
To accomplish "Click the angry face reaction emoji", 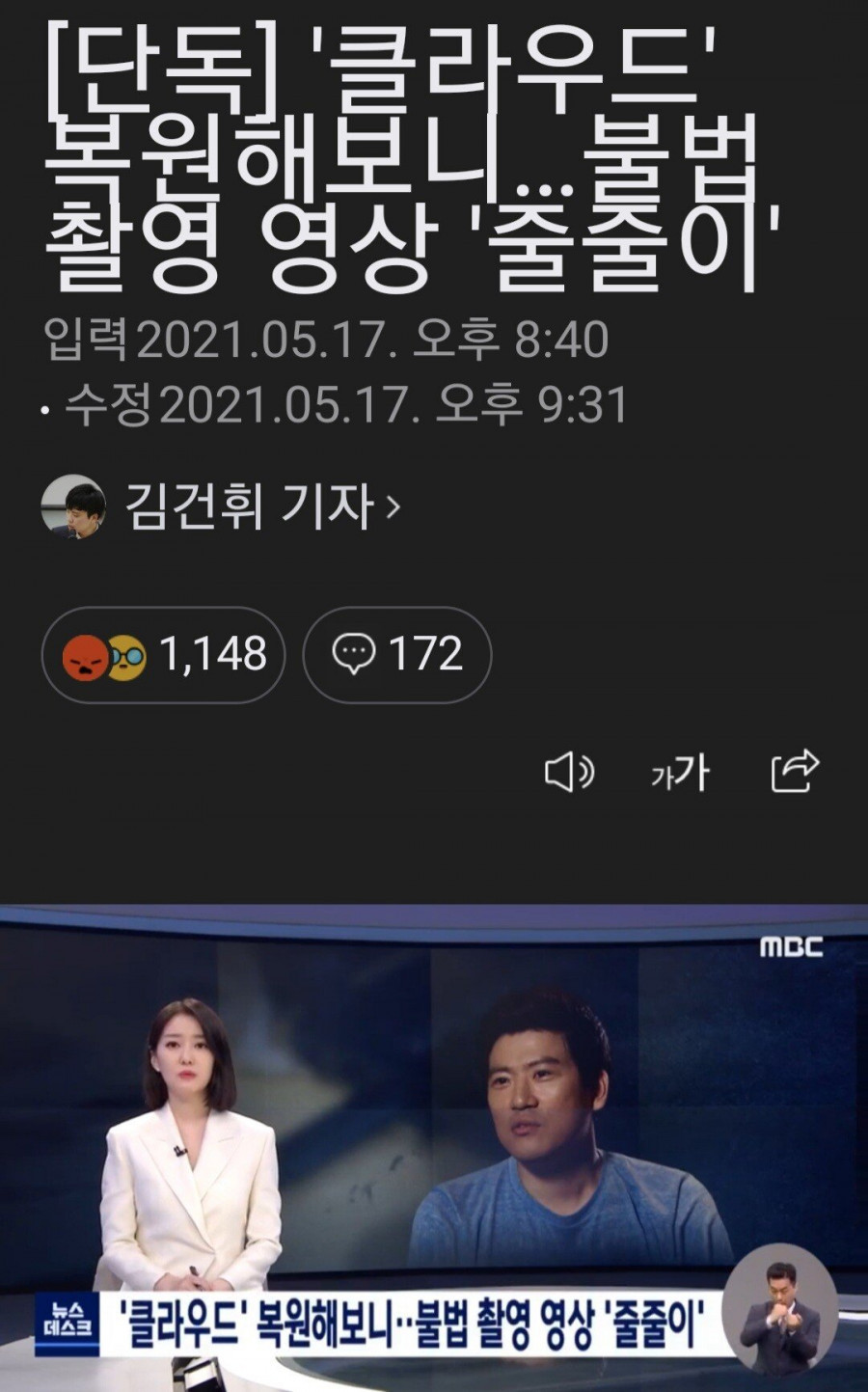I will (85, 655).
